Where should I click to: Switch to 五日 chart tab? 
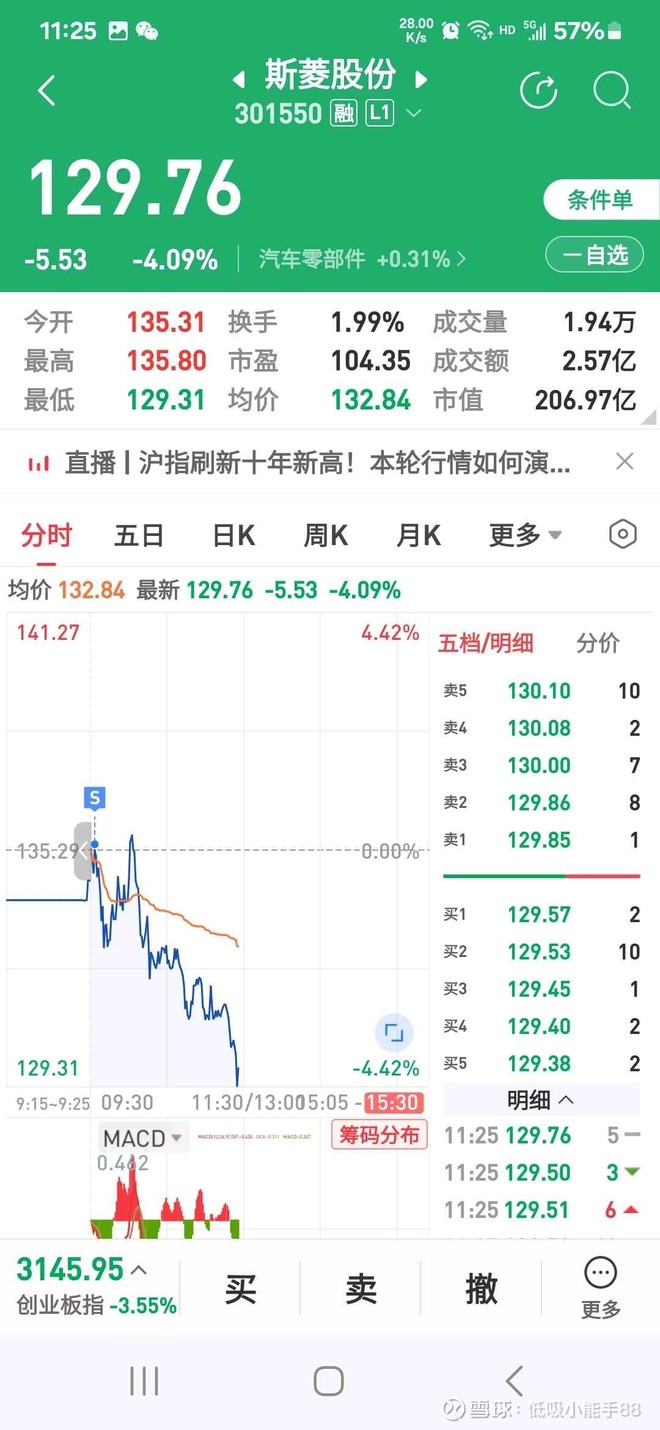(139, 535)
